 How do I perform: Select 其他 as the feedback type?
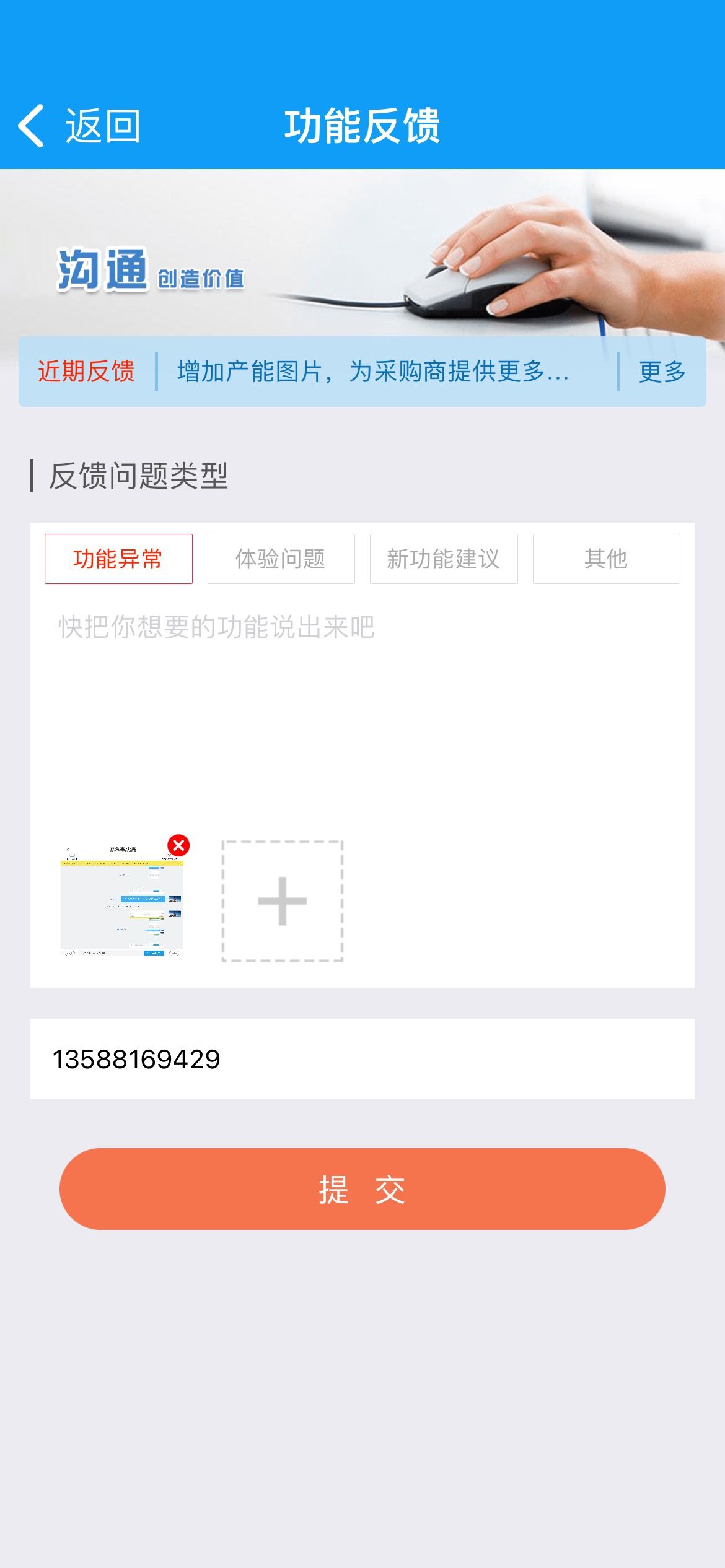(x=607, y=559)
